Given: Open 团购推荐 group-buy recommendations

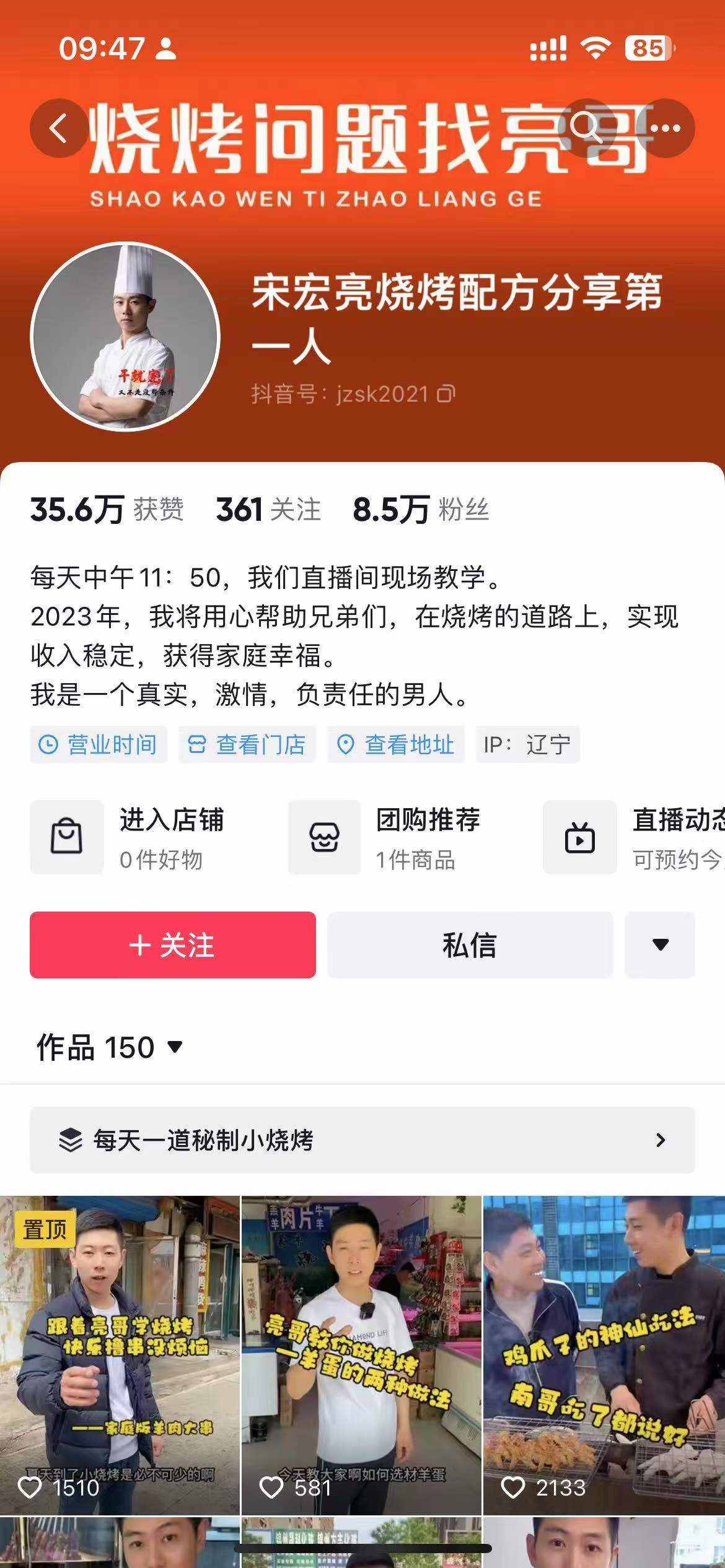Looking at the screenshot, I should coord(325,837).
